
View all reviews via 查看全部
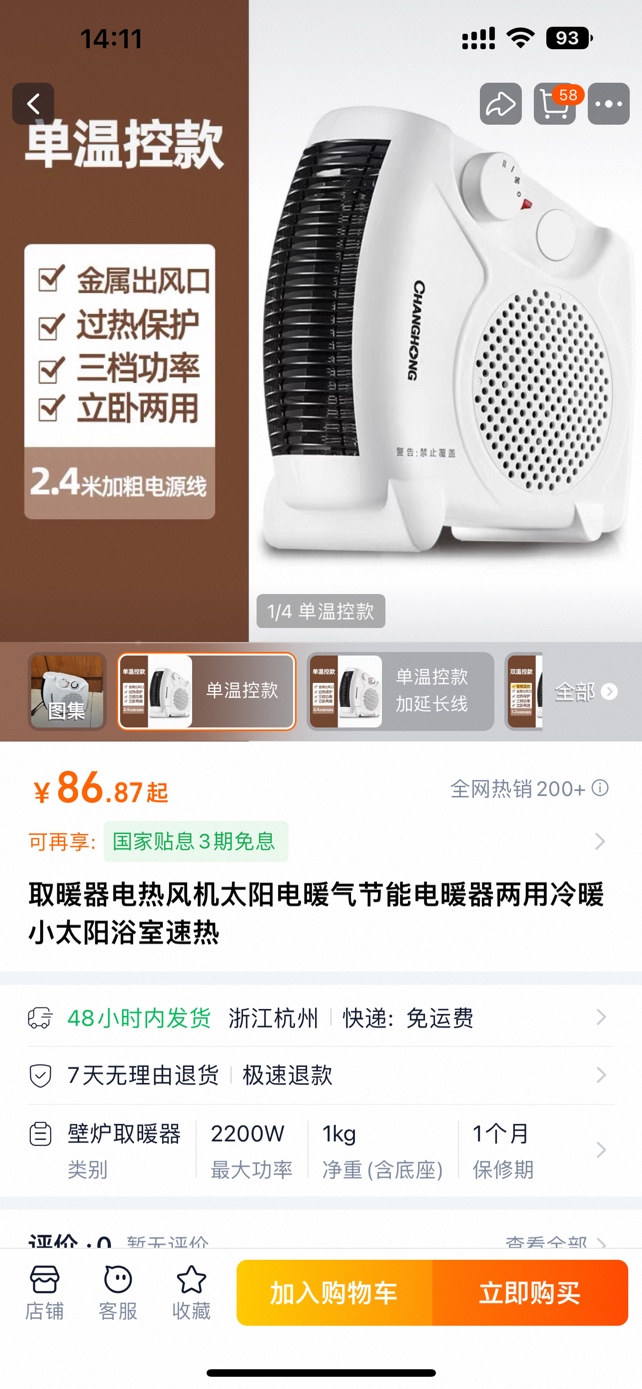click(556, 1244)
